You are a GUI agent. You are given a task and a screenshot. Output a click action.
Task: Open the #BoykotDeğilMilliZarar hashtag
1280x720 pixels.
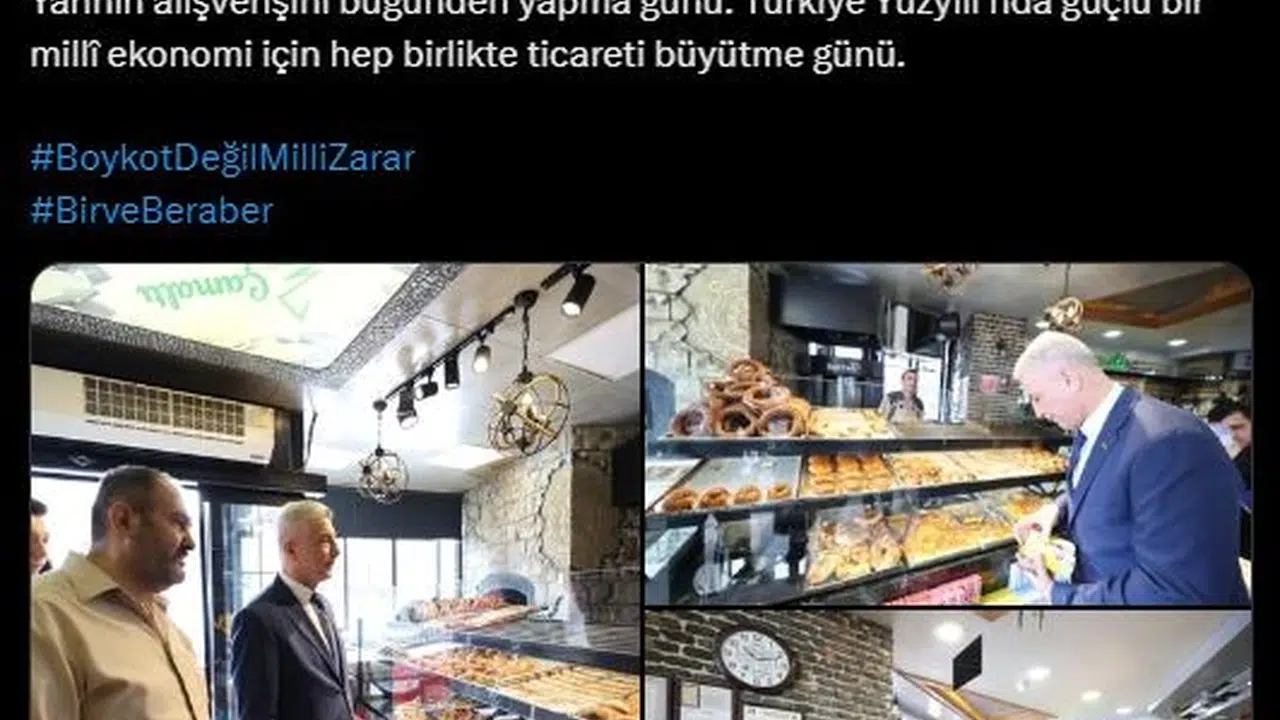tap(222, 158)
